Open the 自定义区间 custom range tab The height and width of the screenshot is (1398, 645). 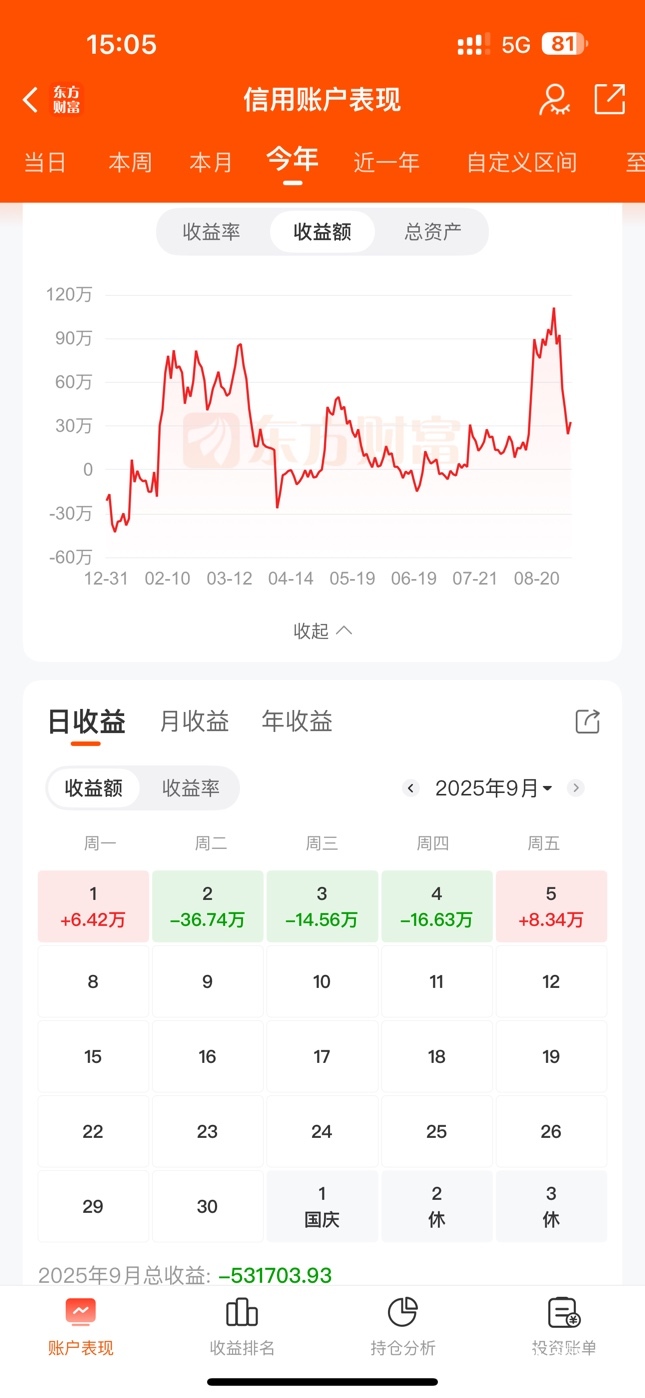point(521,162)
